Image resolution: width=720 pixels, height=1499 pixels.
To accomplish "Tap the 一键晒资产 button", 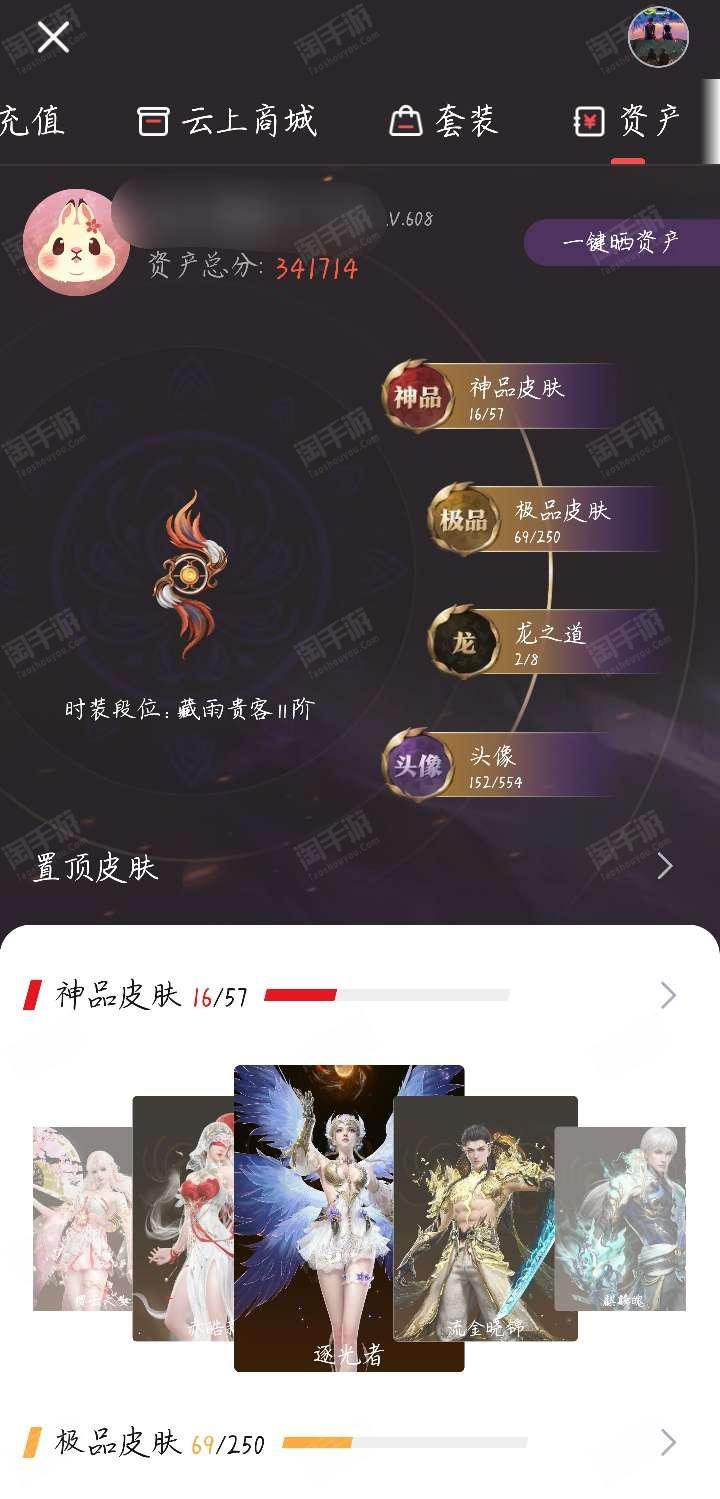I will tap(621, 243).
